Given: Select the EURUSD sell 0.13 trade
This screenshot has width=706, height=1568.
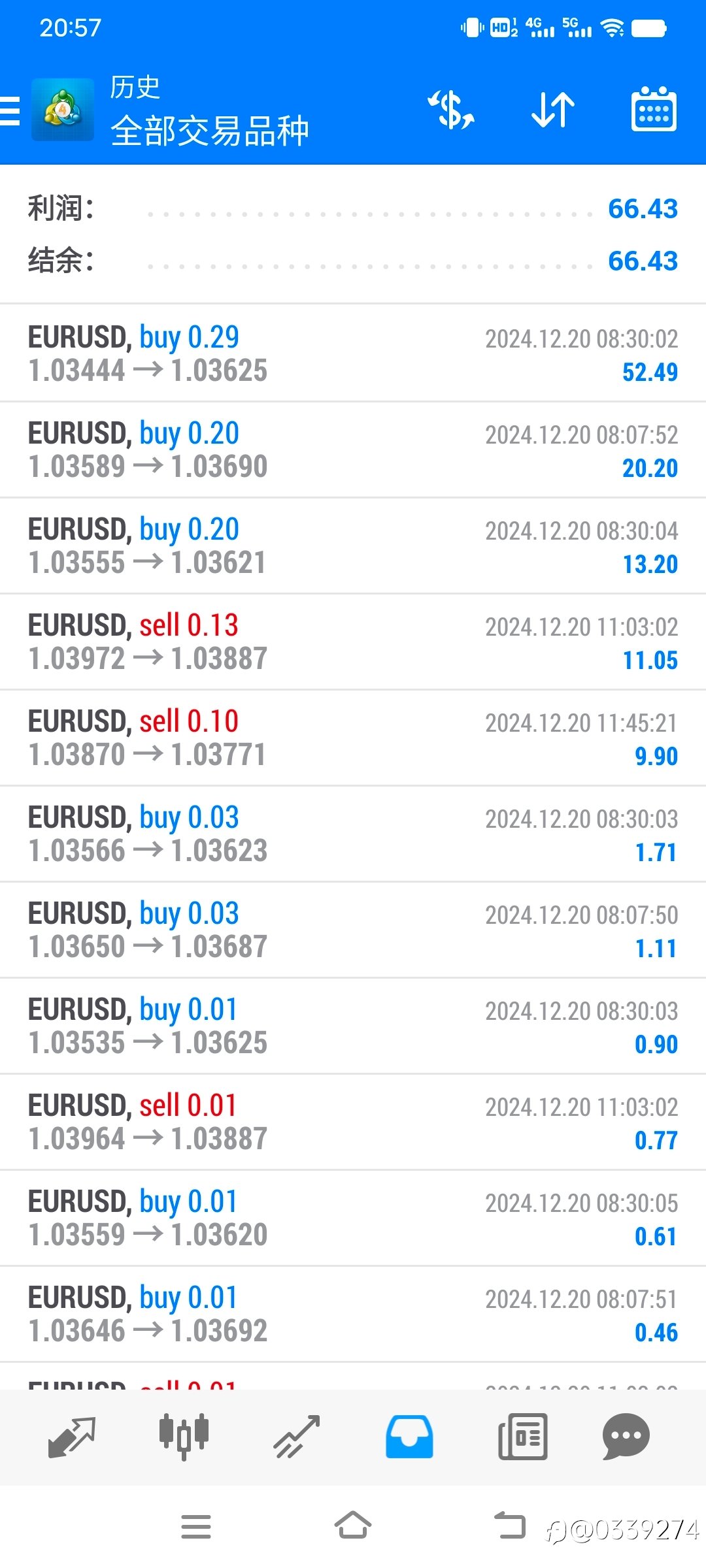Looking at the screenshot, I should (x=353, y=642).
